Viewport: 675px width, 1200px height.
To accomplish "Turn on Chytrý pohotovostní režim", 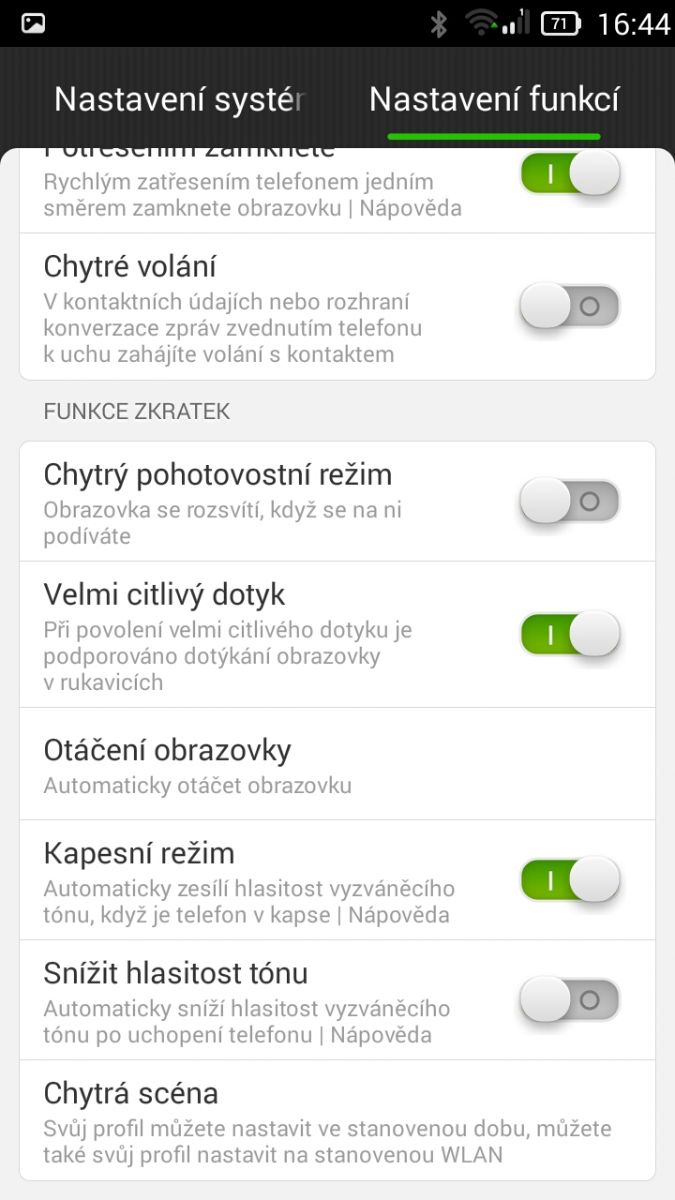I will coord(570,501).
